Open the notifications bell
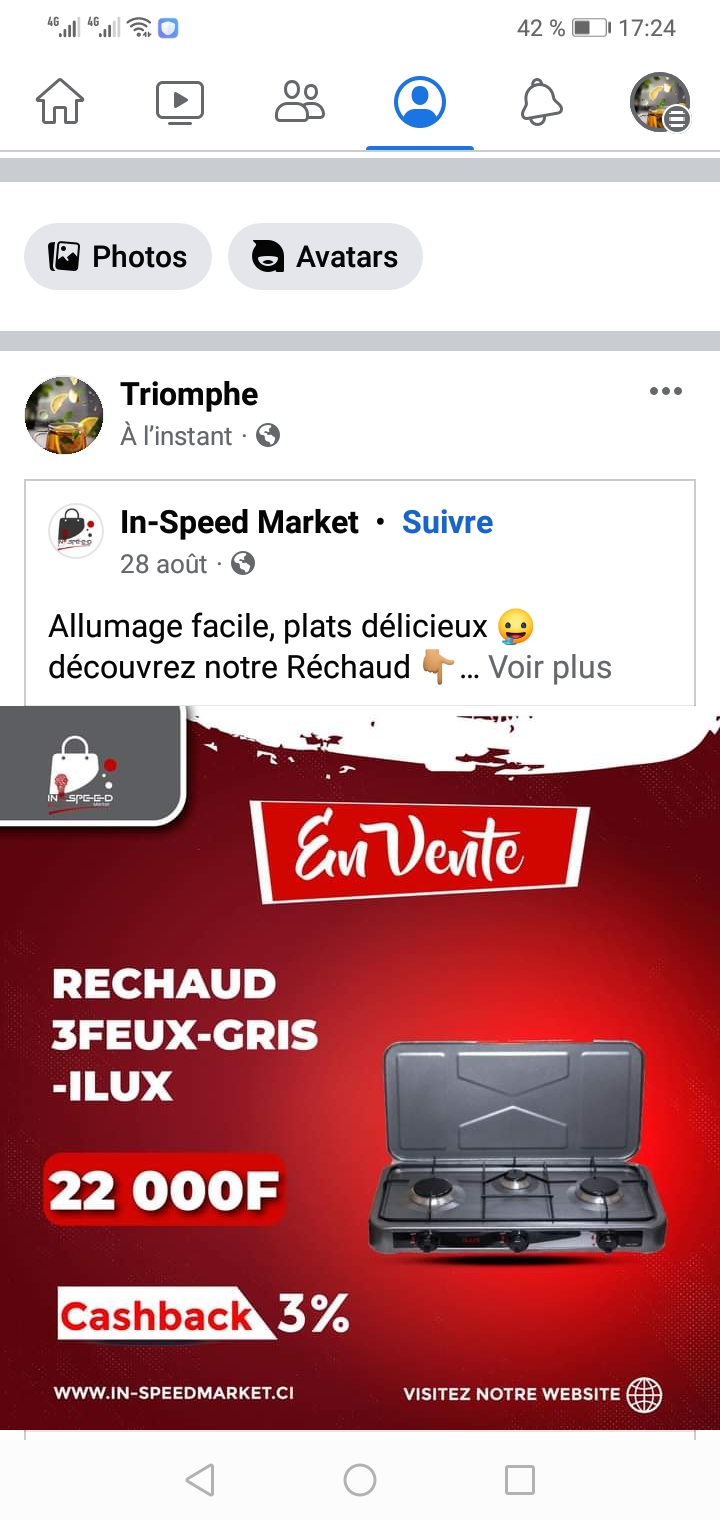 pos(541,102)
